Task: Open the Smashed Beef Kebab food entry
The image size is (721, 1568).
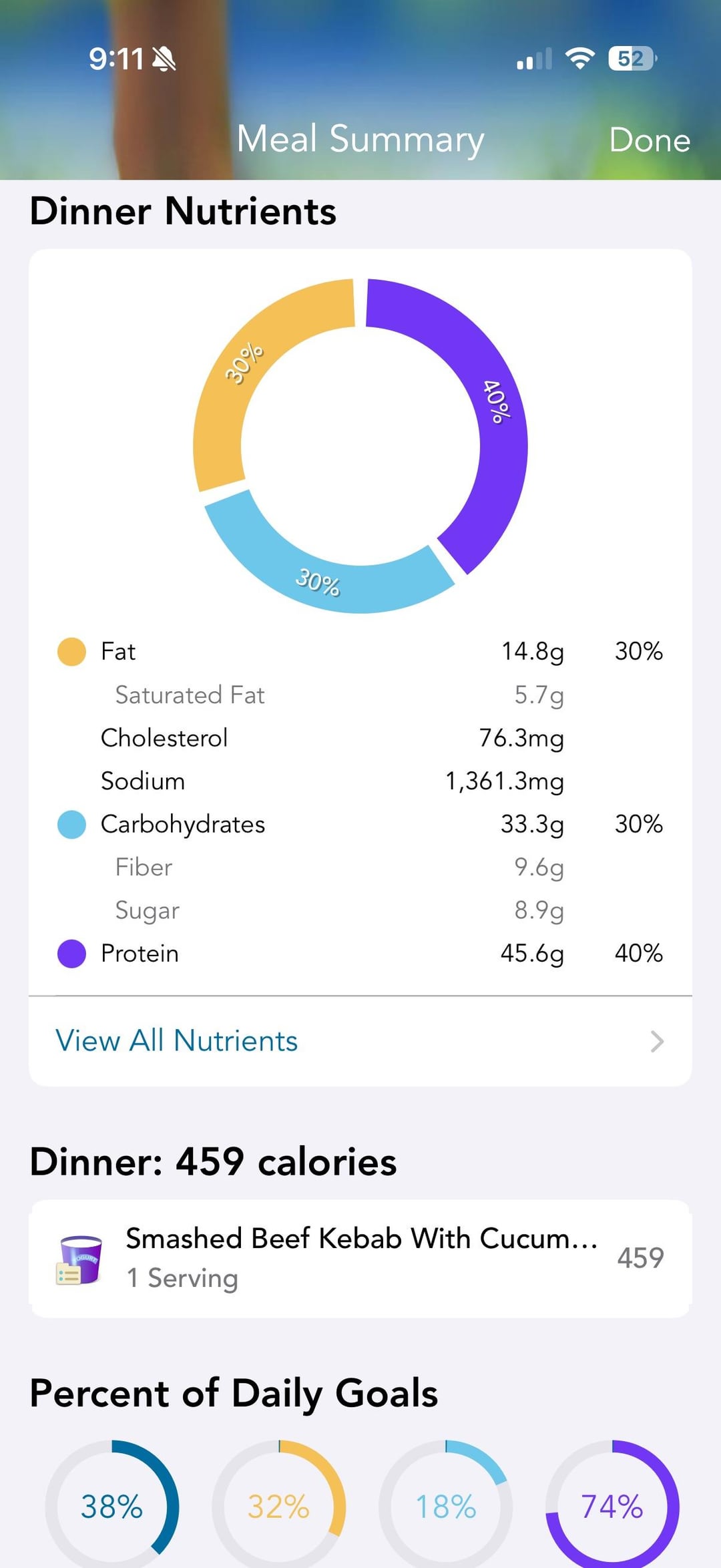Action: (360, 1258)
